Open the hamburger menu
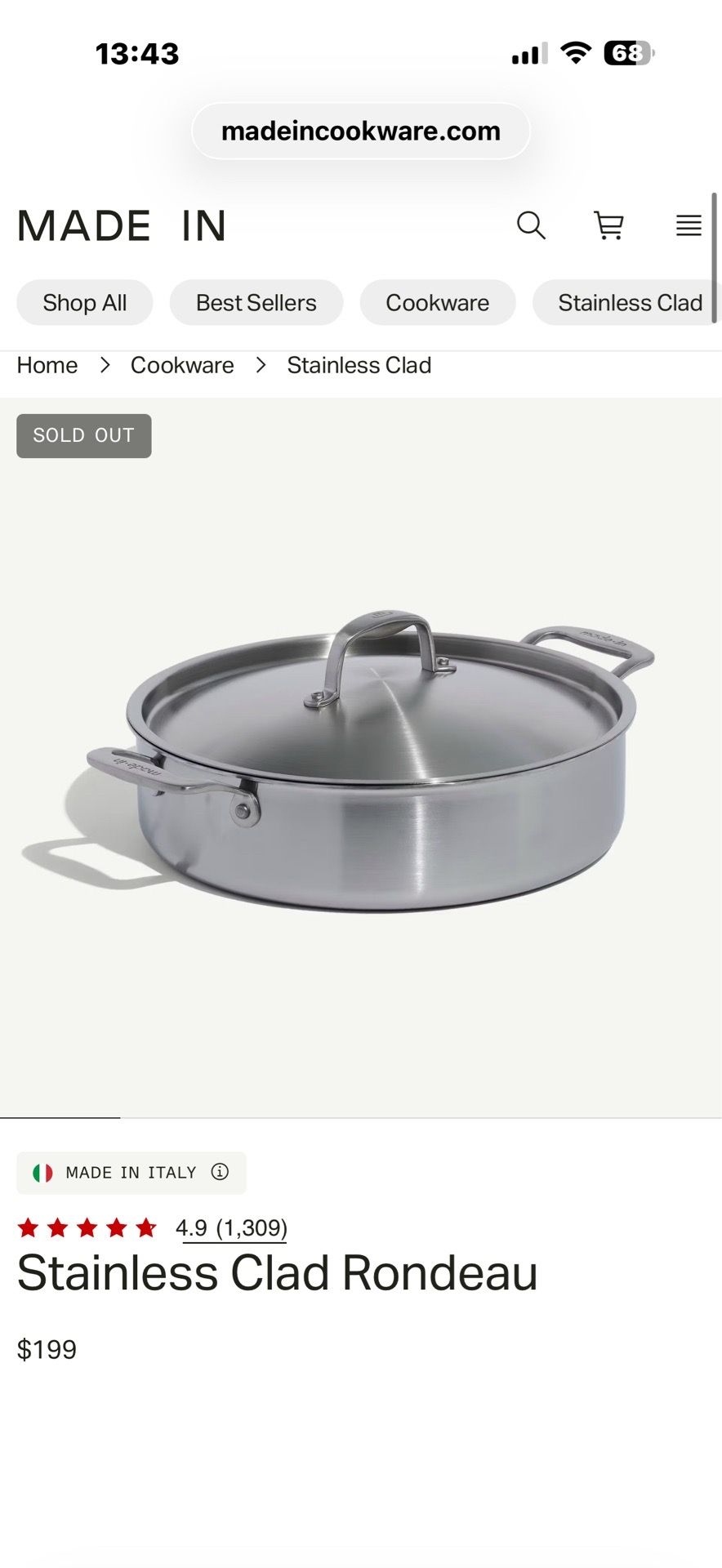Viewport: 722px width, 1568px height. pos(689,225)
